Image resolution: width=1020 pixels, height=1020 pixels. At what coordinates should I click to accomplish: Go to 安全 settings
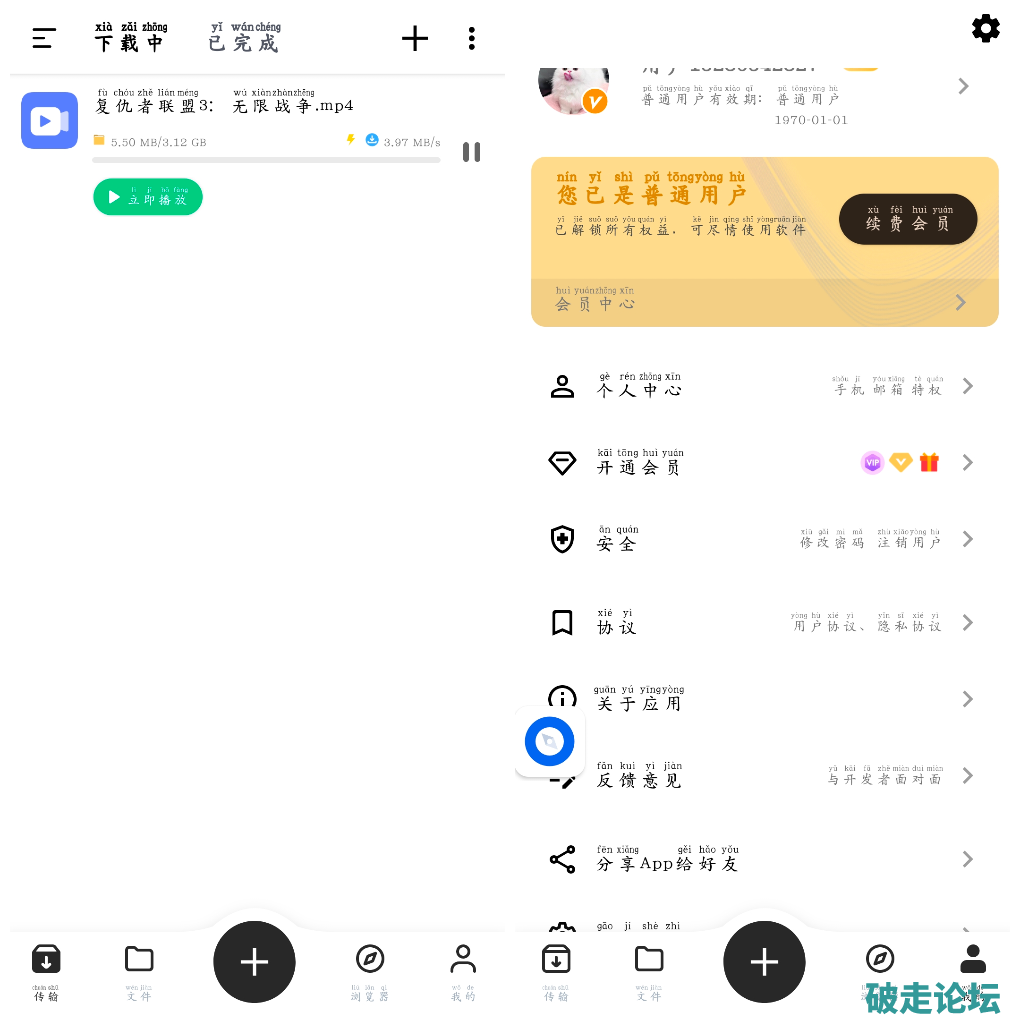tap(764, 540)
